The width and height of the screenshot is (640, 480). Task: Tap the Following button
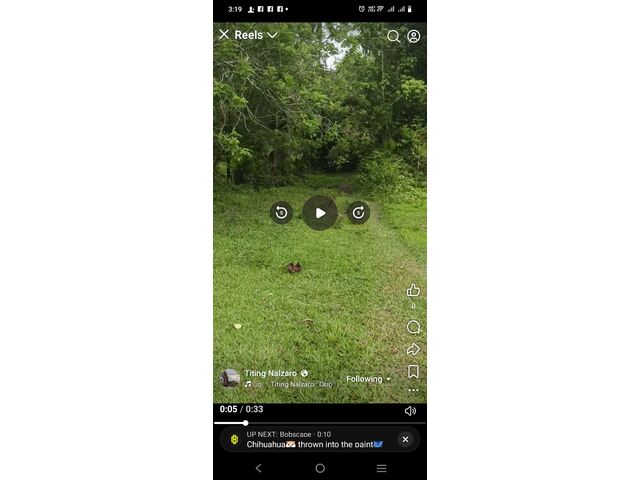[x=367, y=379]
